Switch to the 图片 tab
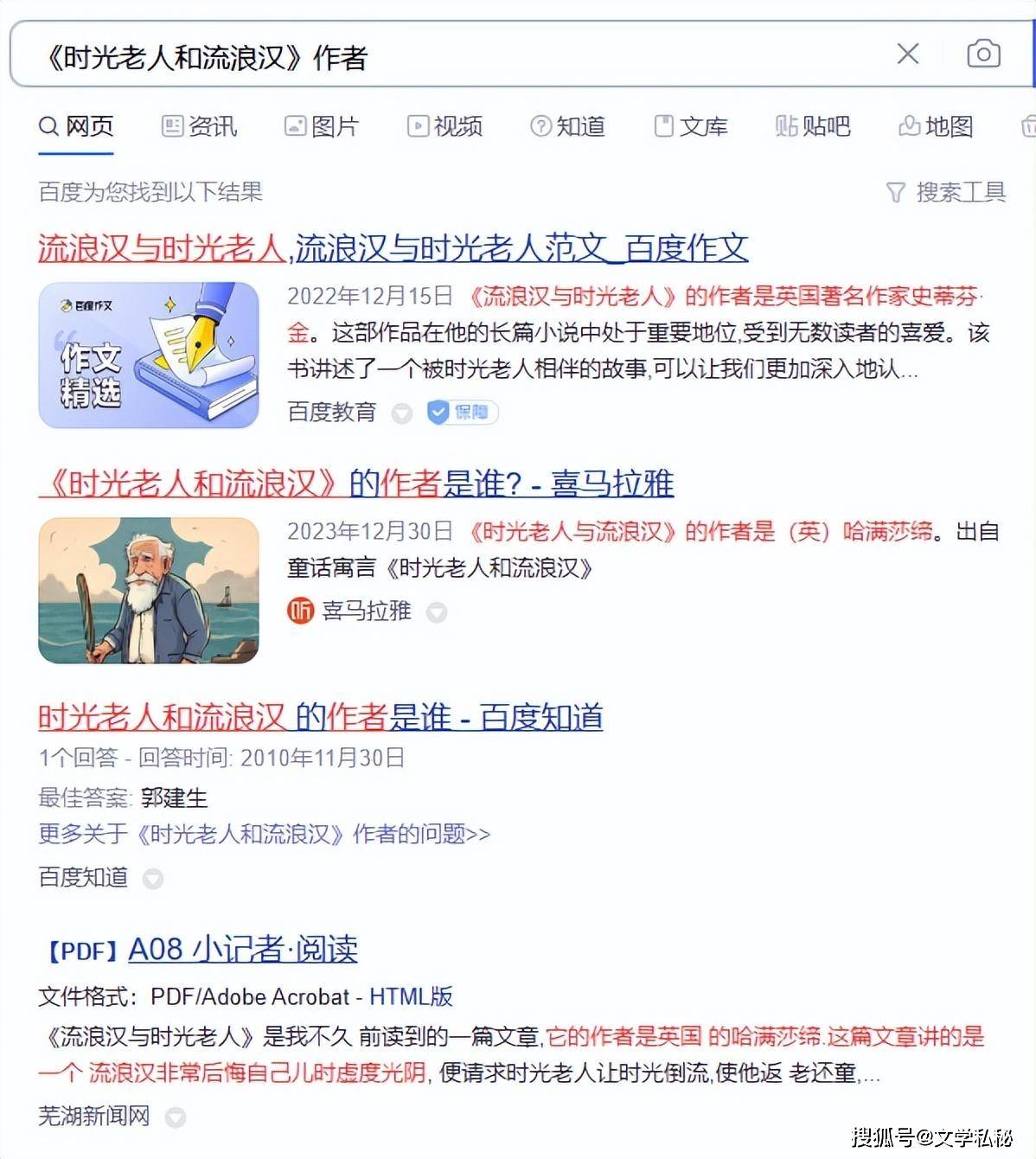 click(322, 127)
